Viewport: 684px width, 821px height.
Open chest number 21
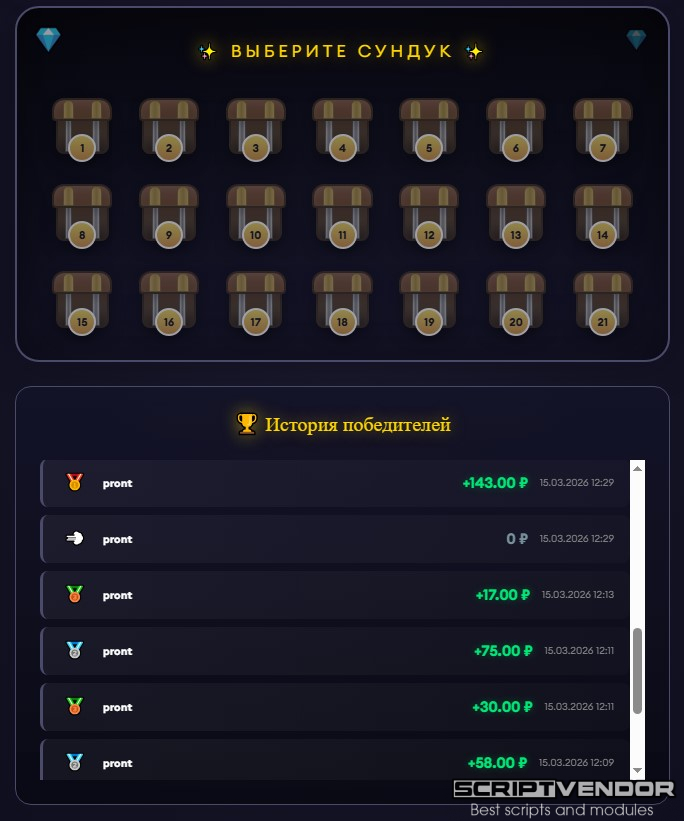tap(602, 303)
